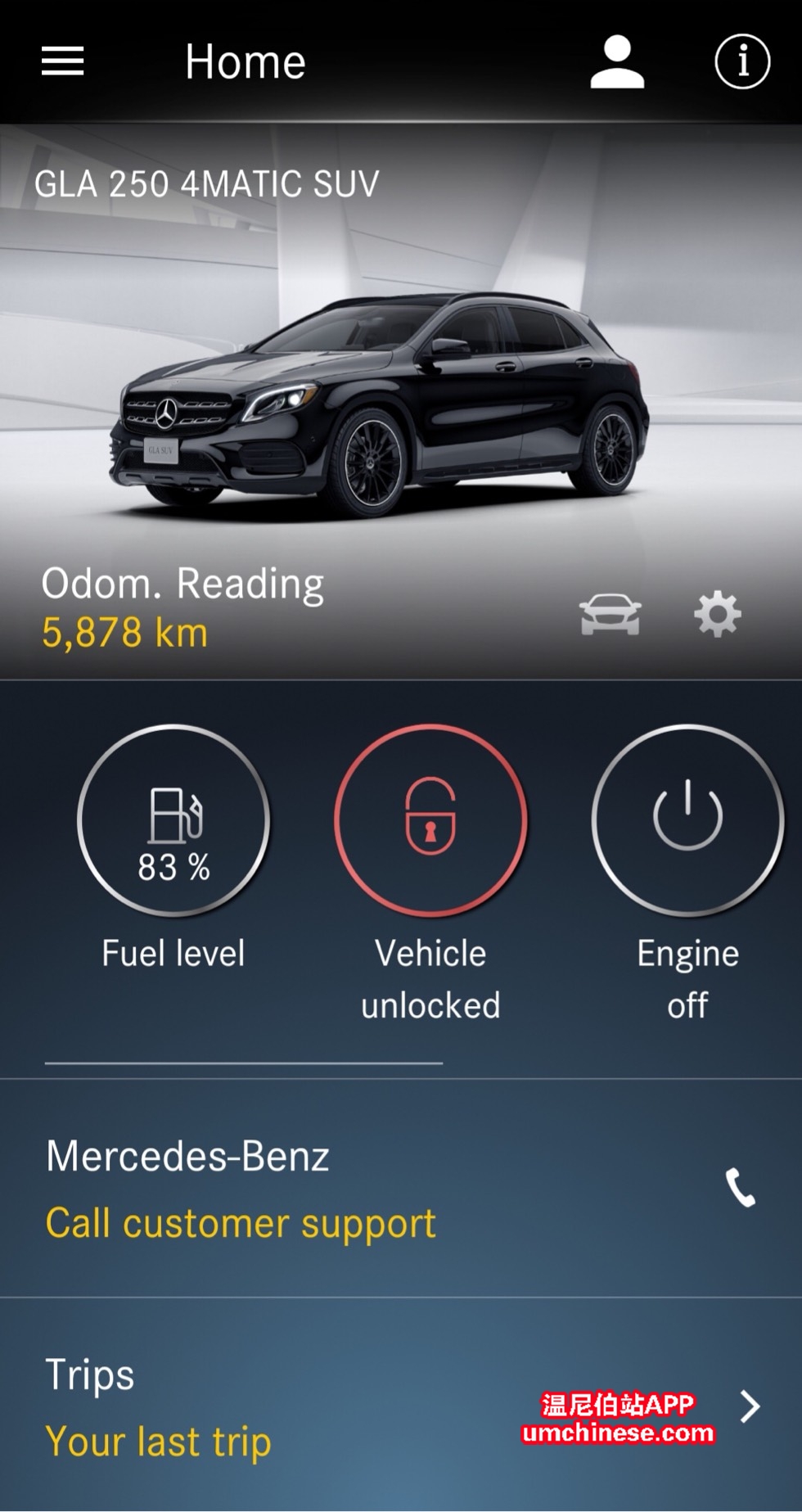Open the hamburger drawer menu

pos(63,61)
